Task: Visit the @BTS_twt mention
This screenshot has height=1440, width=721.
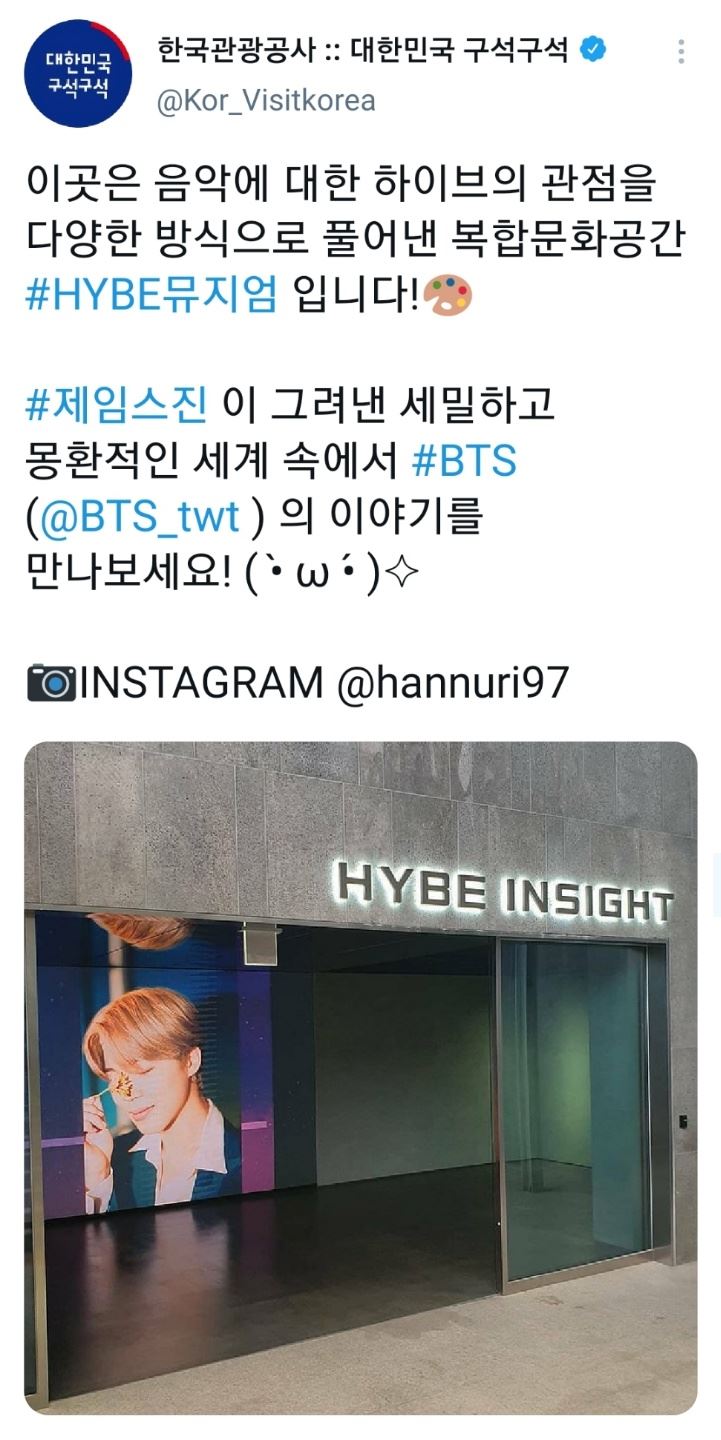Action: (x=143, y=517)
